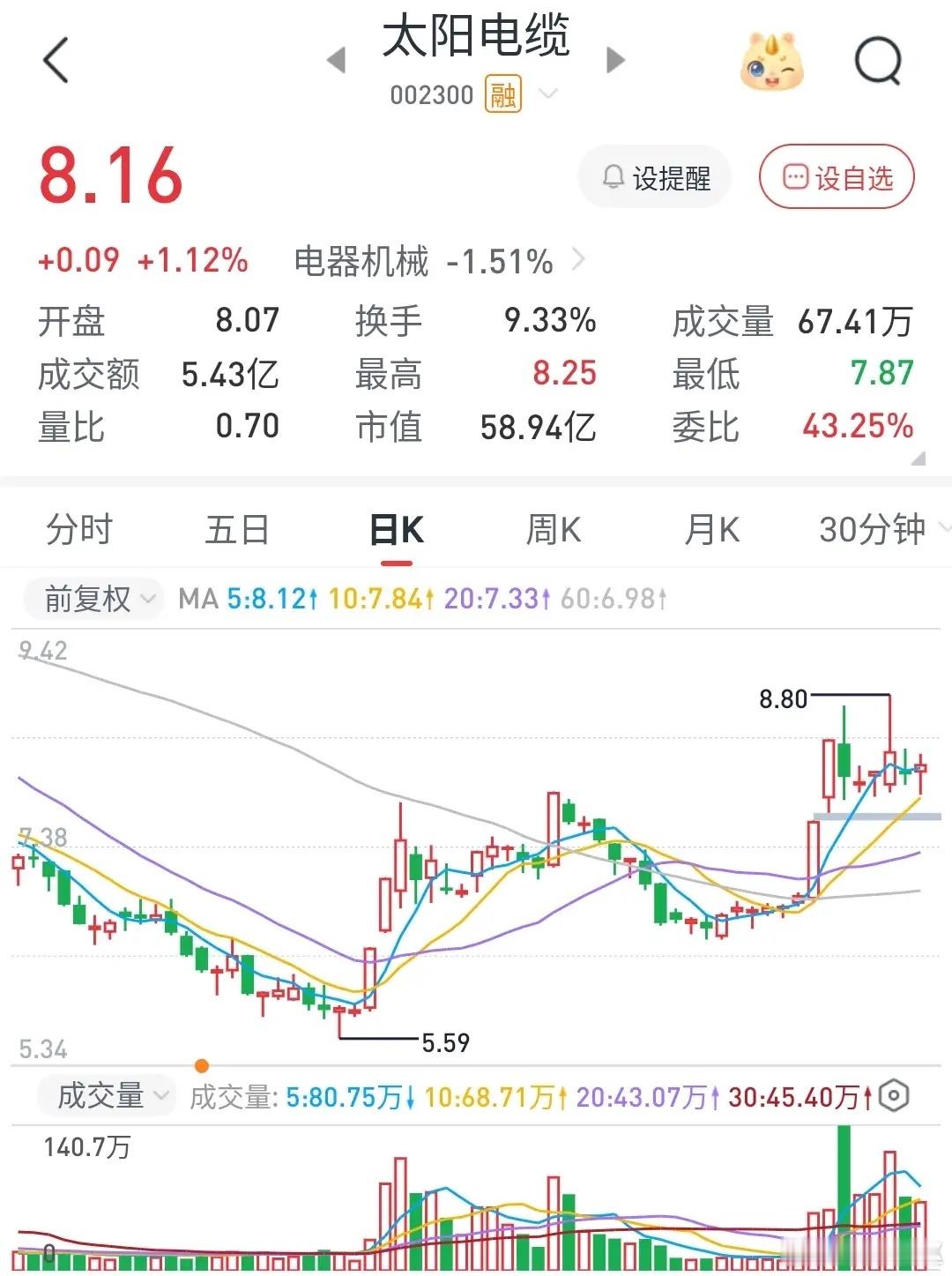This screenshot has width=952, height=1276.
Task: Go back using the back arrow
Action: (56, 61)
